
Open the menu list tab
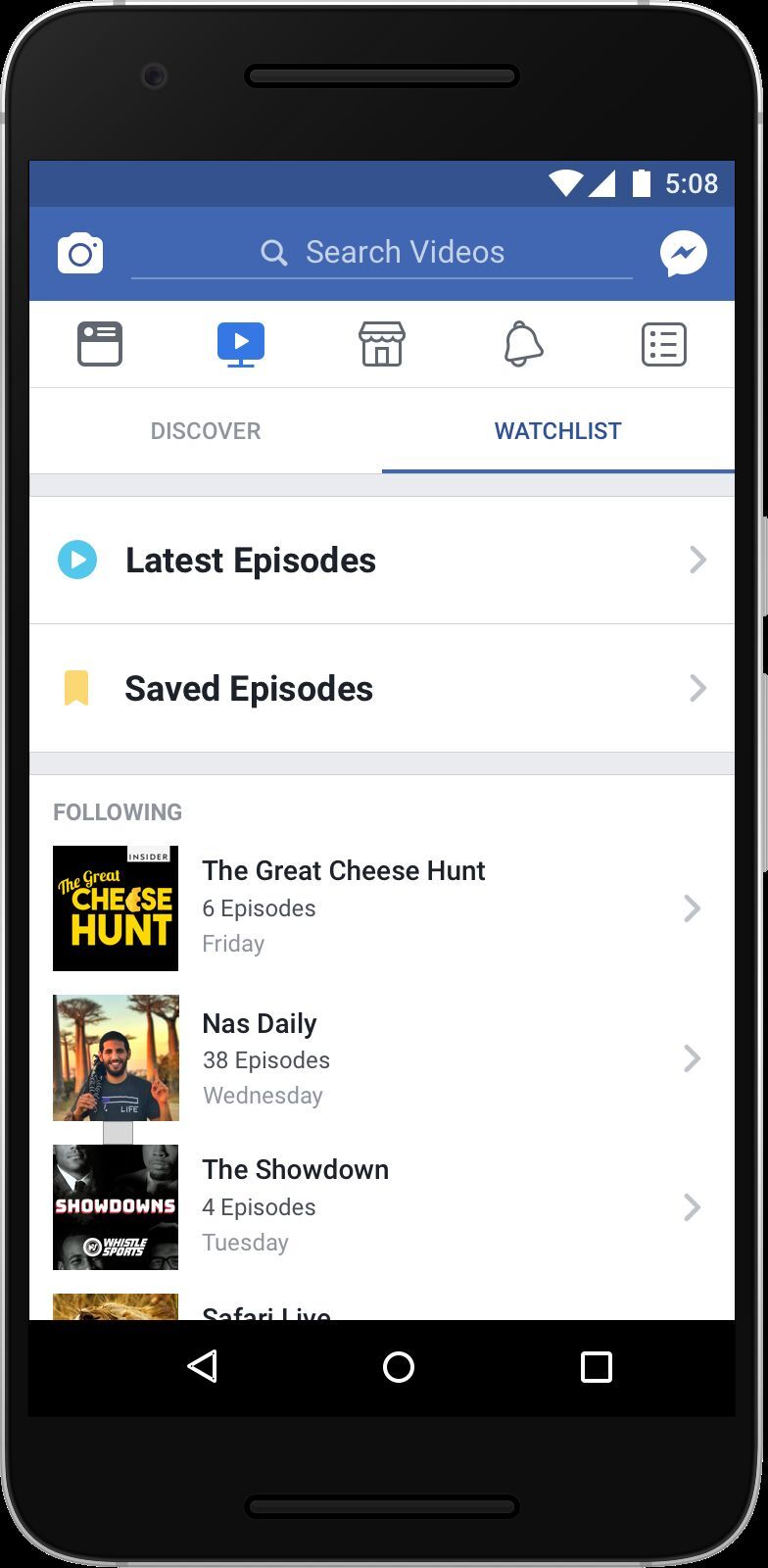click(x=663, y=344)
